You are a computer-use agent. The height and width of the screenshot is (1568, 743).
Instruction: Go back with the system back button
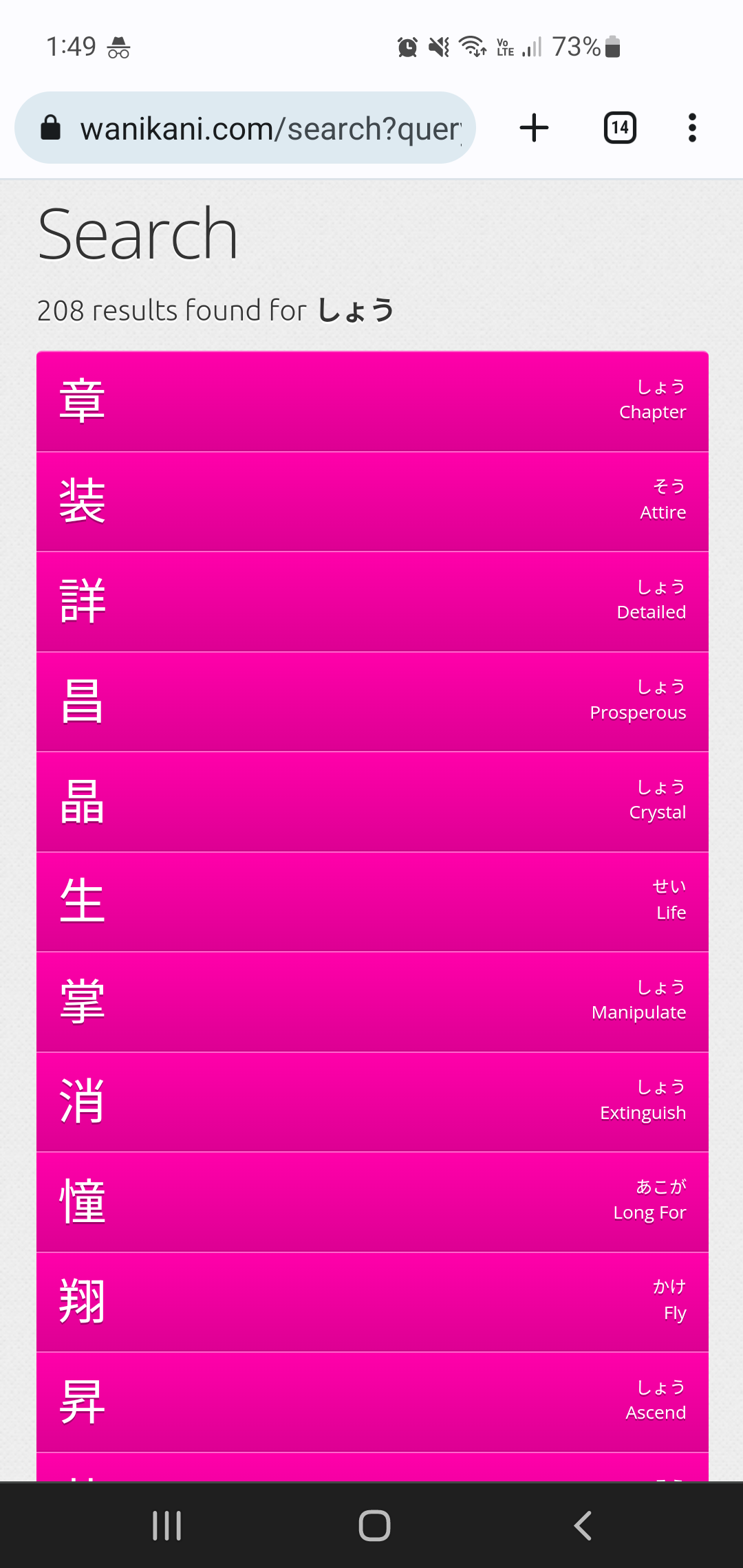tap(582, 1525)
